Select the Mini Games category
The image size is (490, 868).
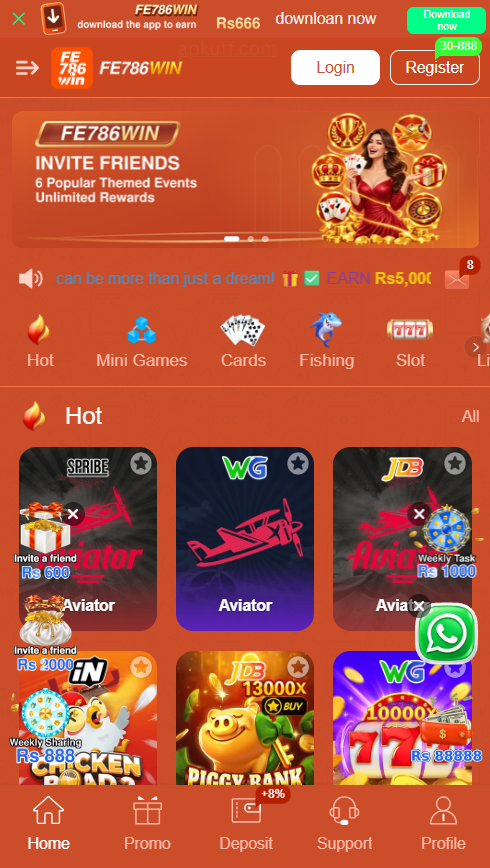point(142,342)
